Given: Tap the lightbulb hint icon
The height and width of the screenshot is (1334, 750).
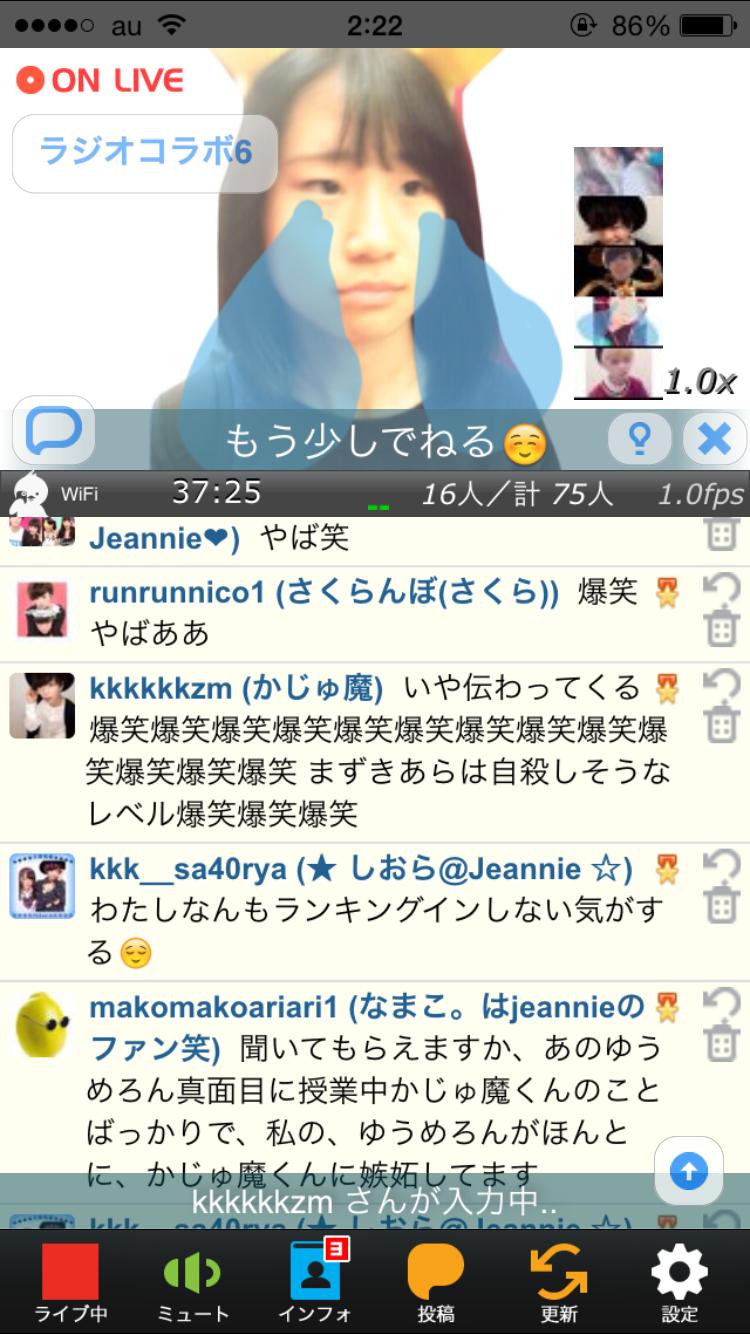Looking at the screenshot, I should pos(639,437).
